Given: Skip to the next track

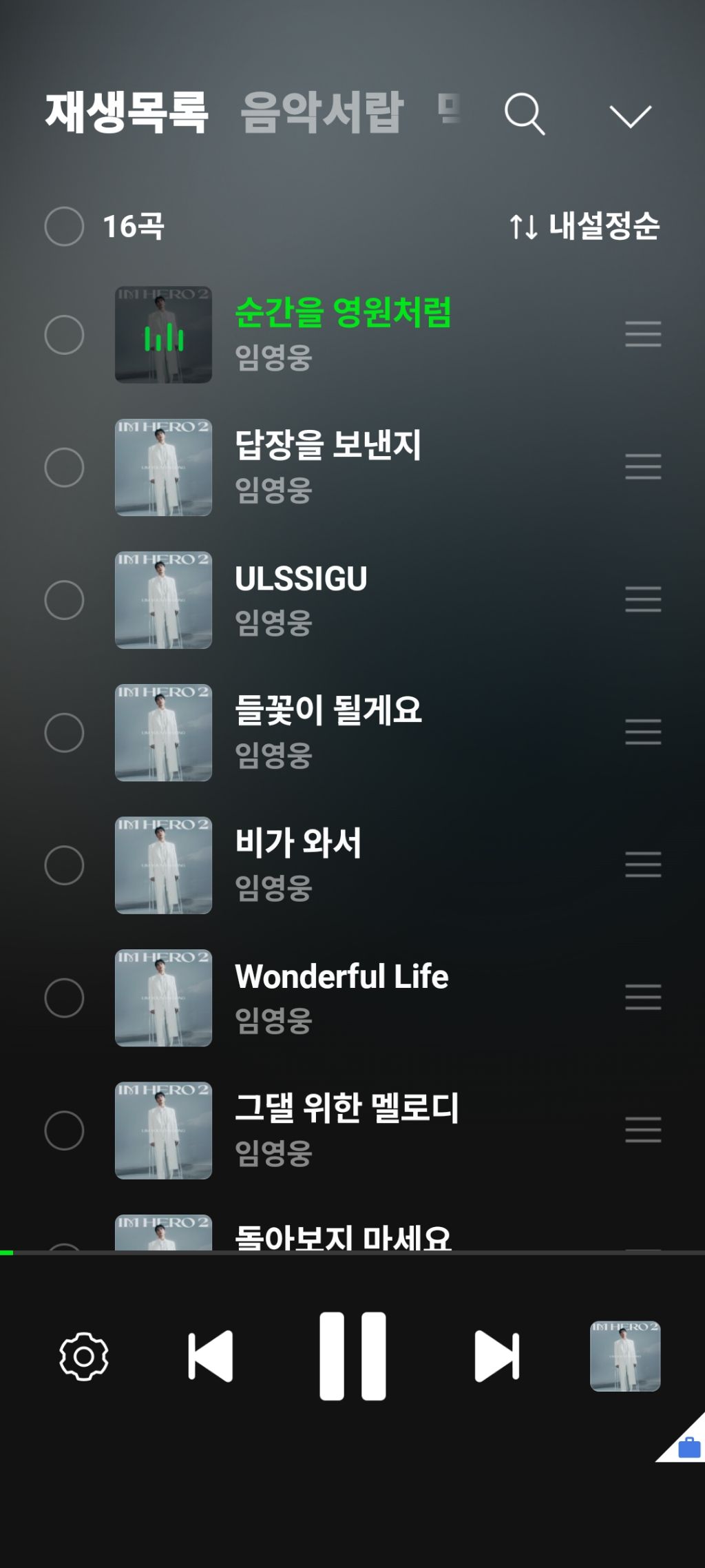Looking at the screenshot, I should (496, 1356).
